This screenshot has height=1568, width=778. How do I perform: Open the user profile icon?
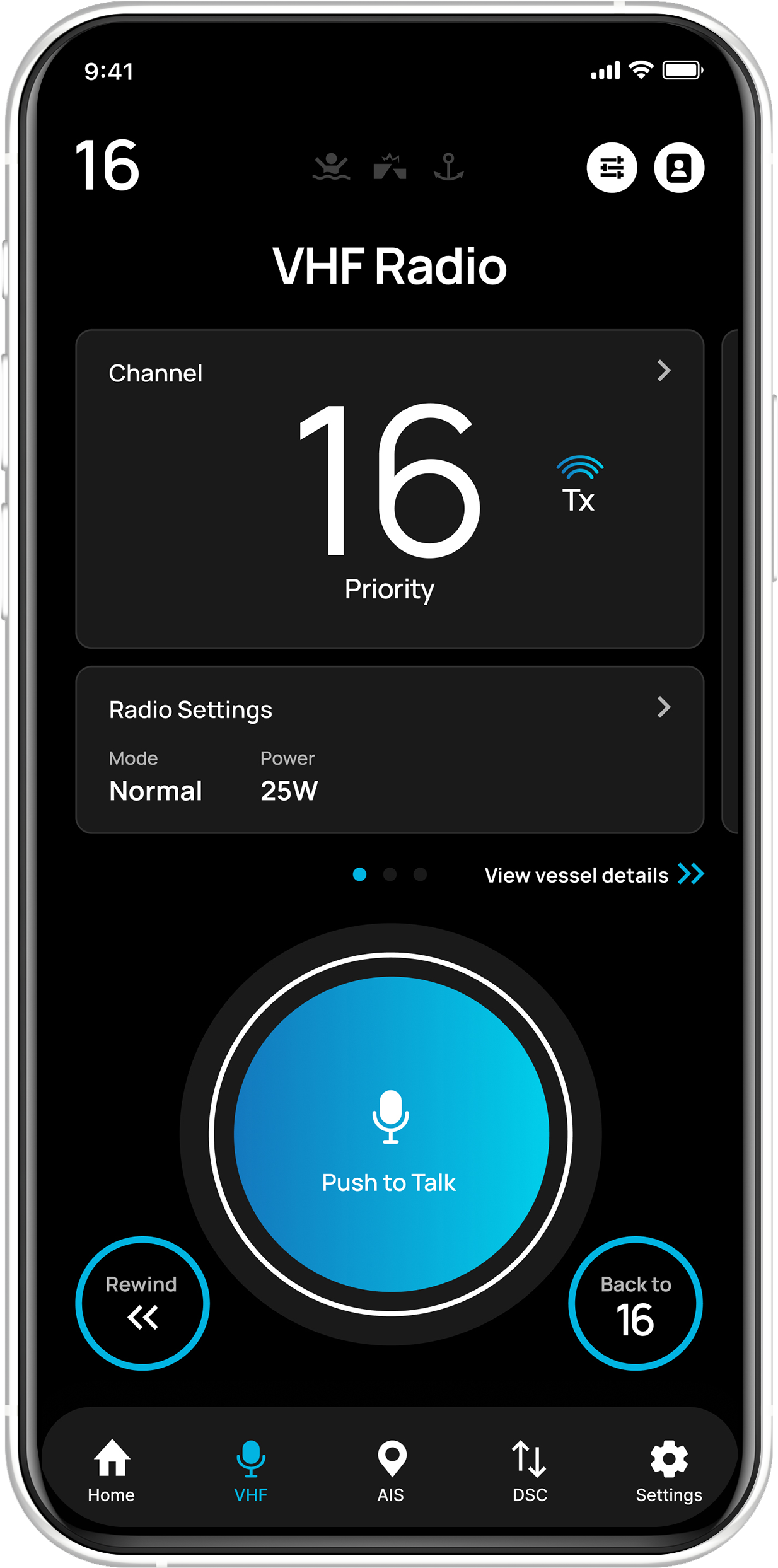679,168
